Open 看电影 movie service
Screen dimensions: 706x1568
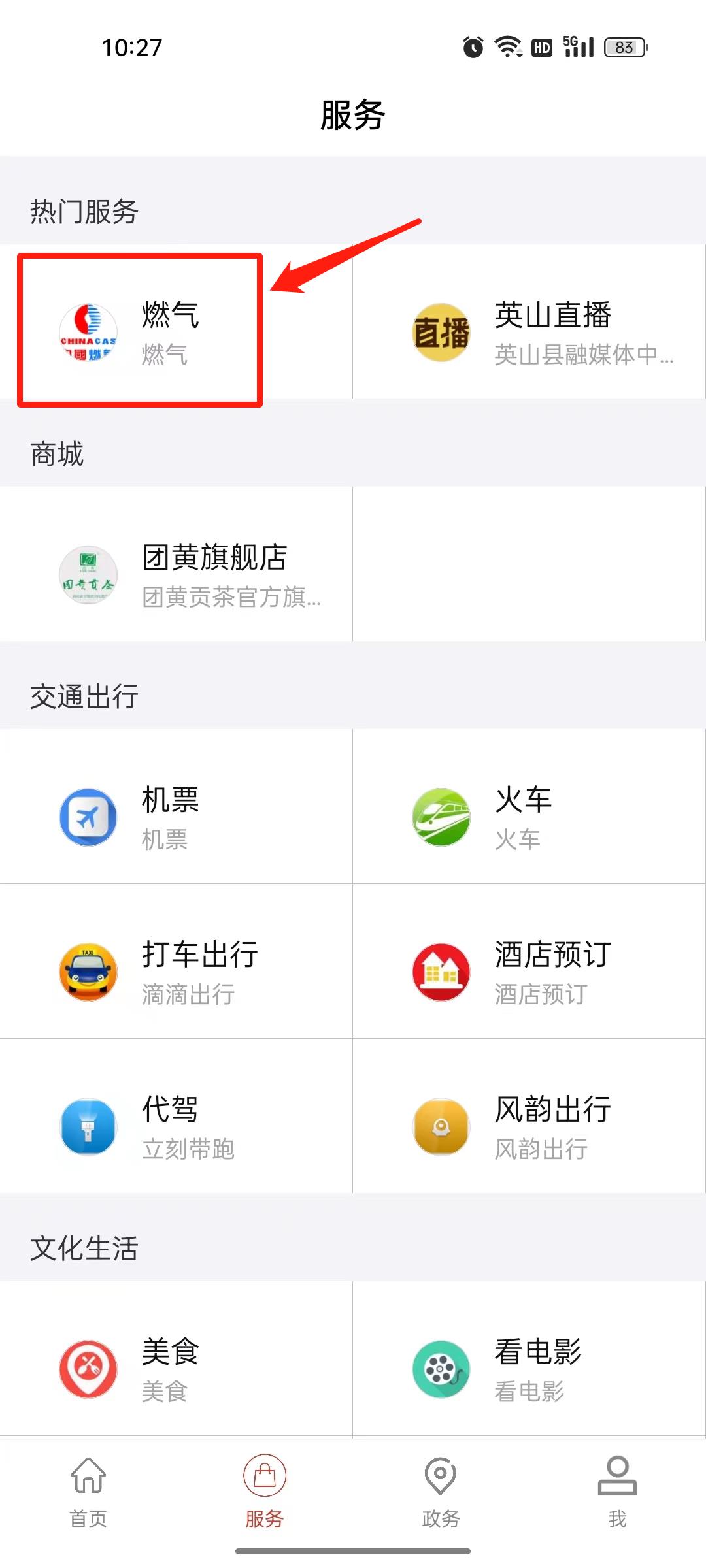pos(529,1358)
